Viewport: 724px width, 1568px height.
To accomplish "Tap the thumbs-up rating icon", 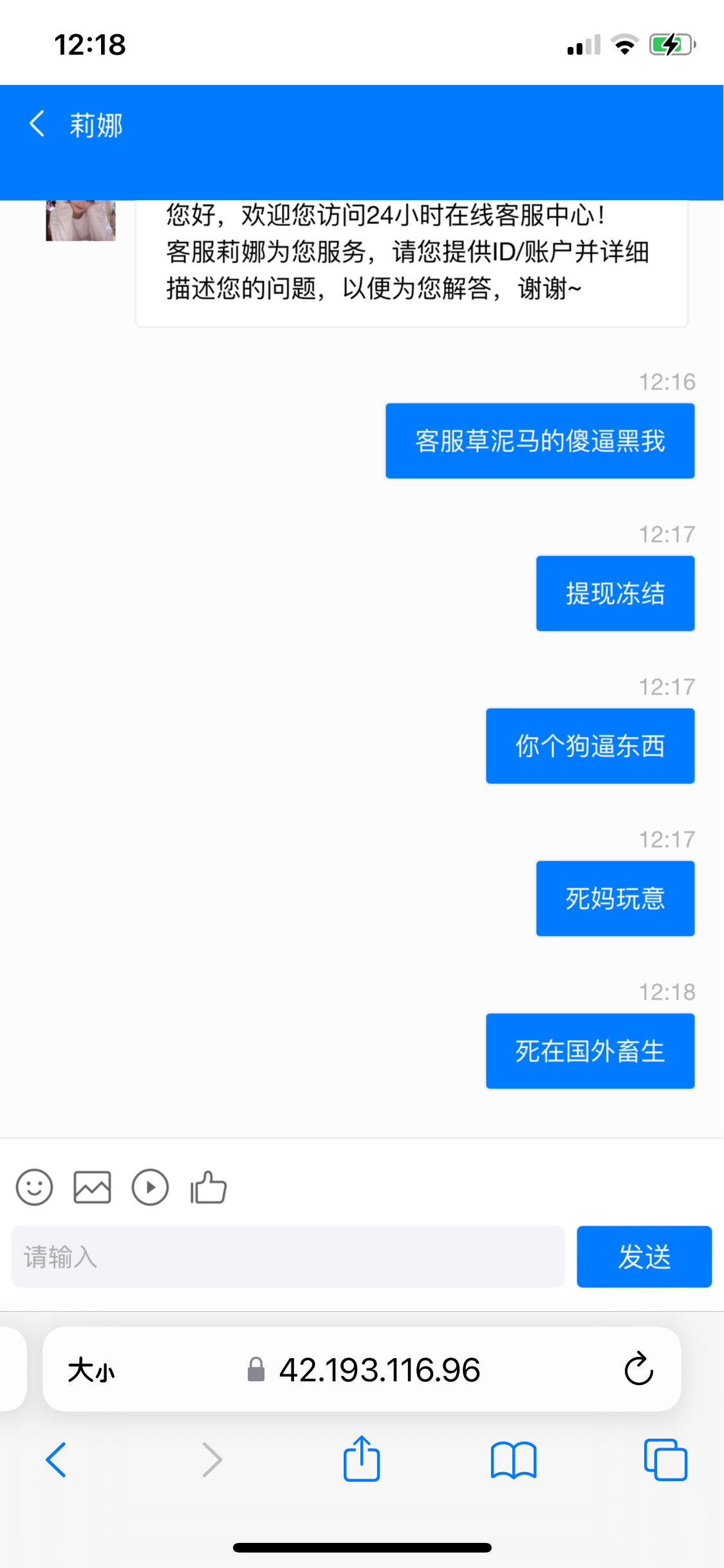I will click(x=209, y=1187).
